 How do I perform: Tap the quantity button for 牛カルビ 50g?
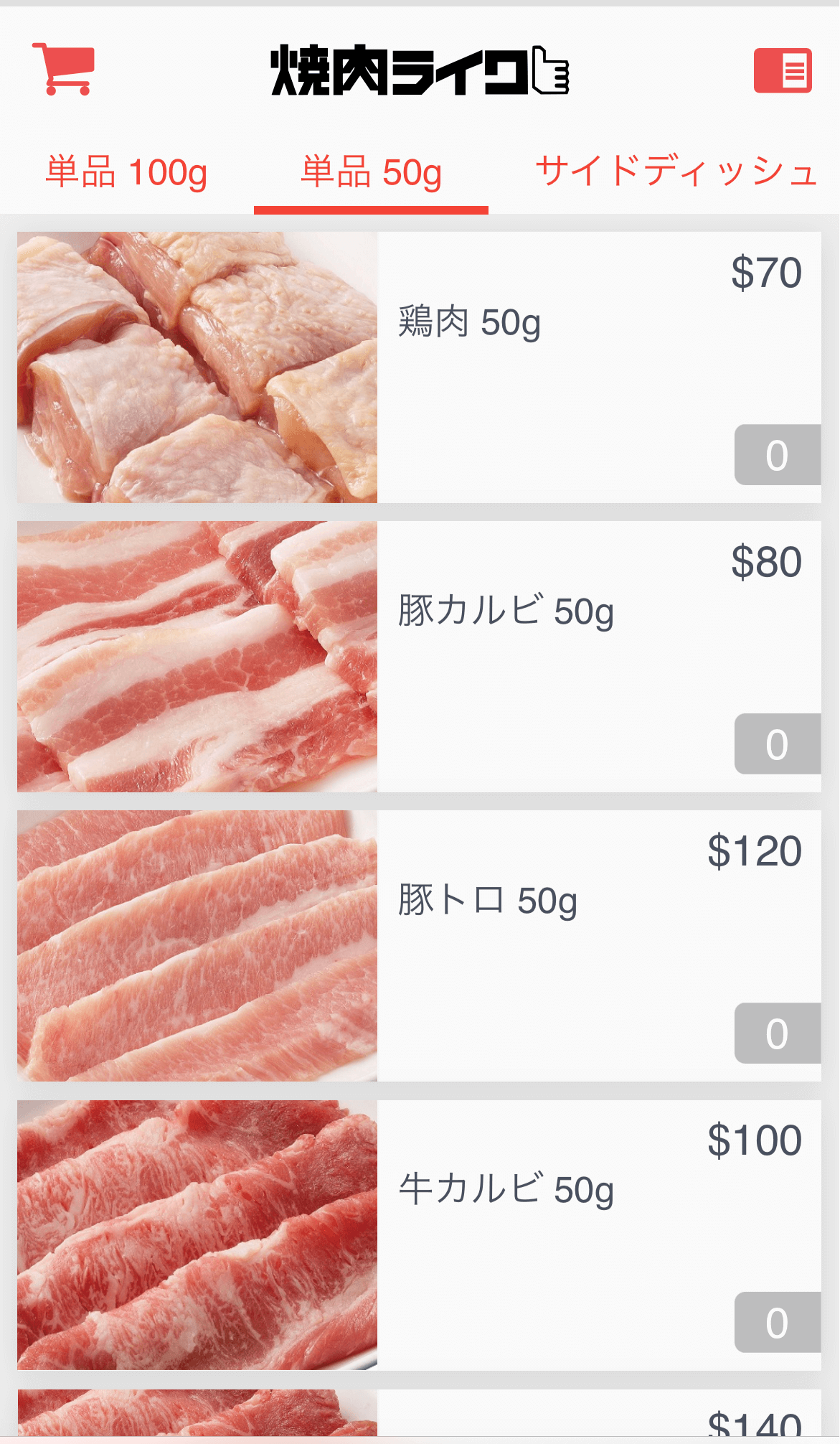pos(777,1323)
